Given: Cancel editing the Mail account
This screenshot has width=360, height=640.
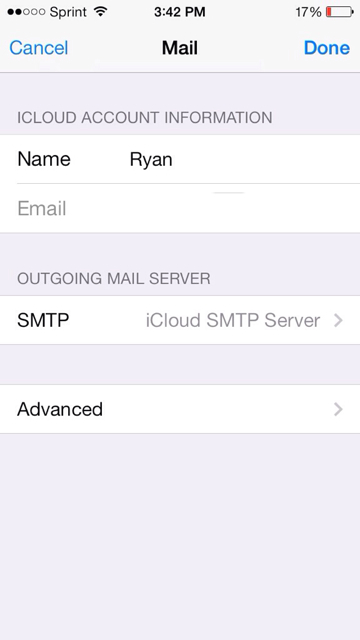Looking at the screenshot, I should (x=39, y=48).
